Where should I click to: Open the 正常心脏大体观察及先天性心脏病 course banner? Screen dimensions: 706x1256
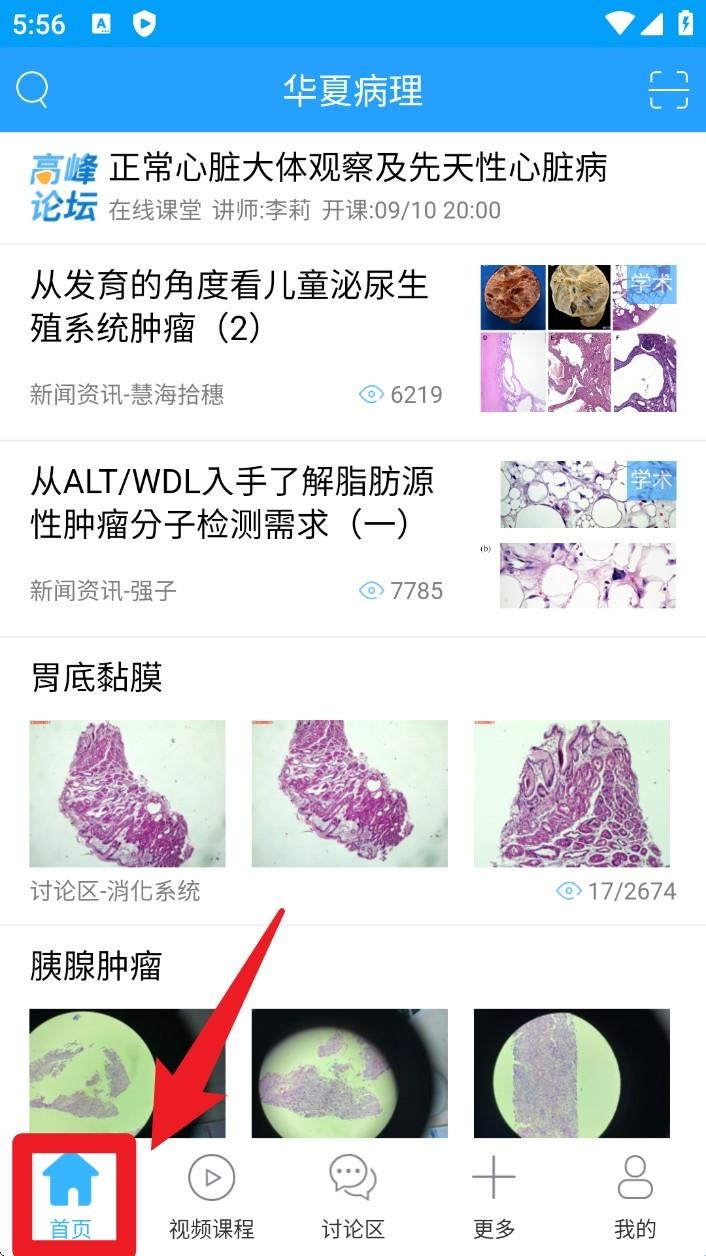357,168
